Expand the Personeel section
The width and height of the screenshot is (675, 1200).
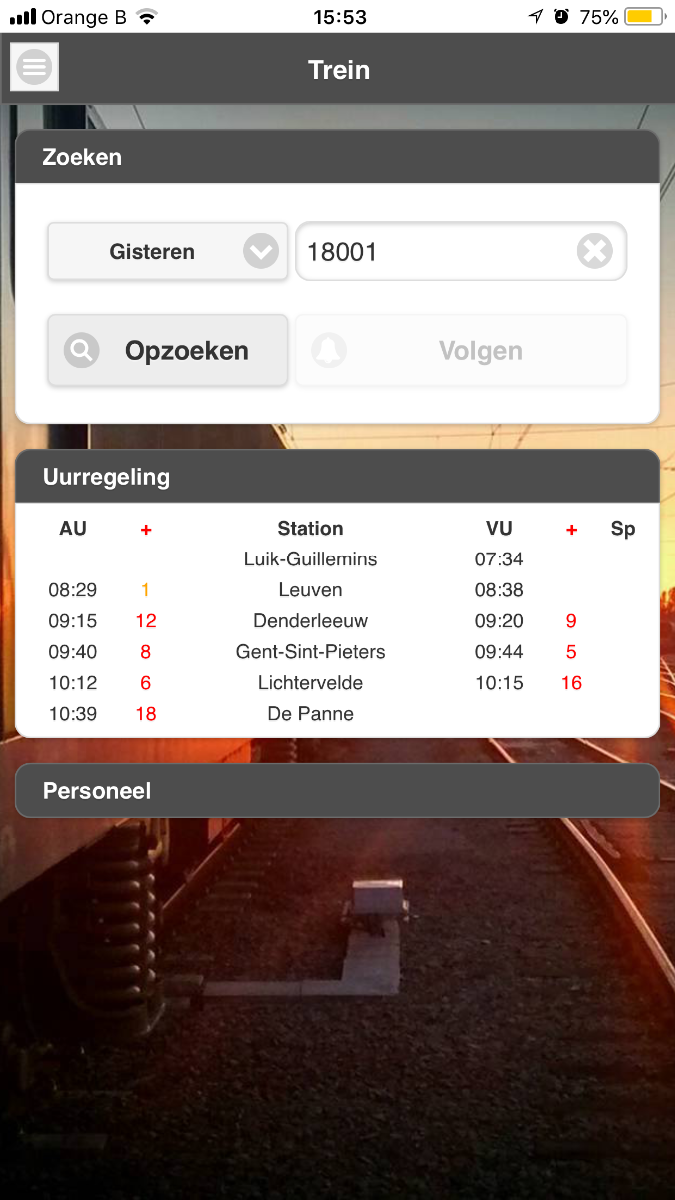(x=337, y=791)
